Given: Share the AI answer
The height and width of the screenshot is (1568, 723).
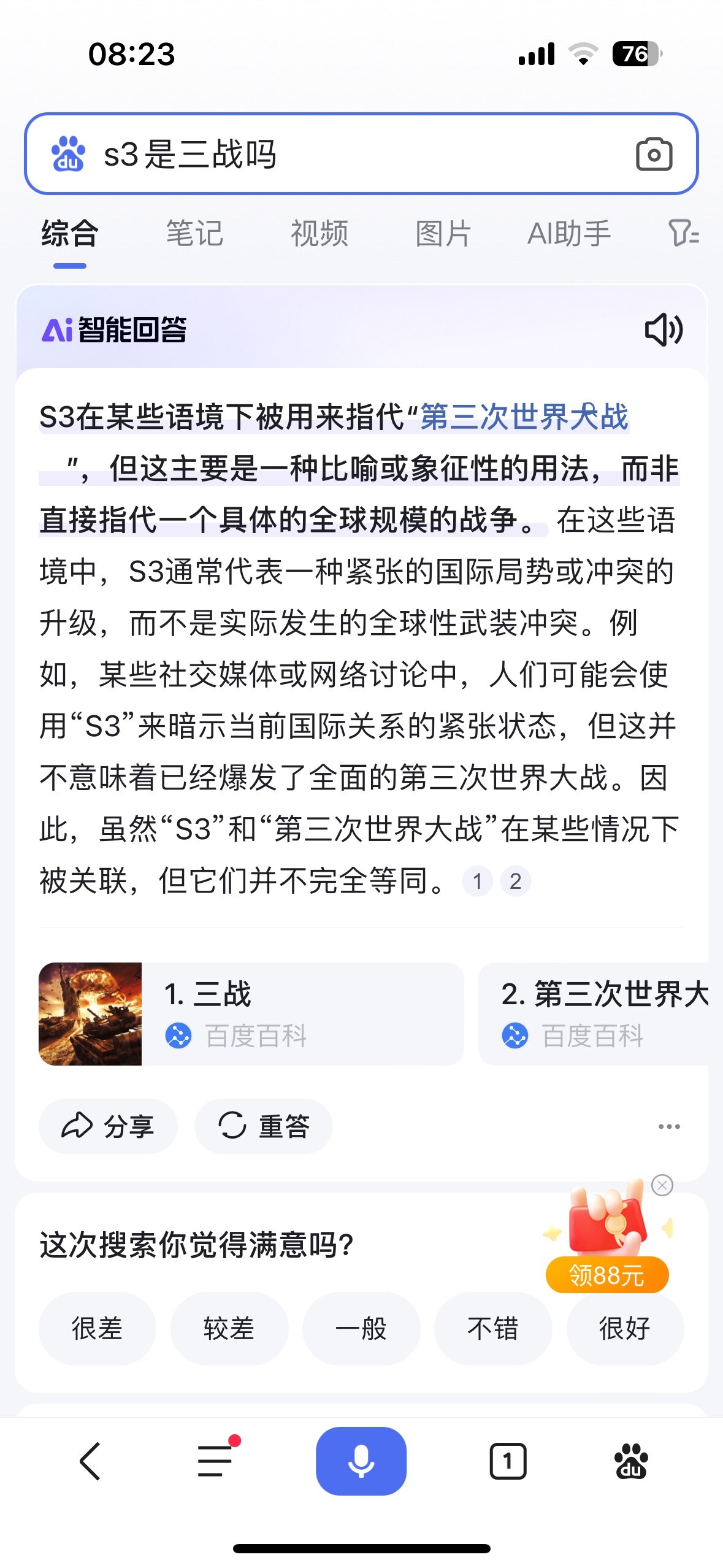Looking at the screenshot, I should coord(108,1126).
